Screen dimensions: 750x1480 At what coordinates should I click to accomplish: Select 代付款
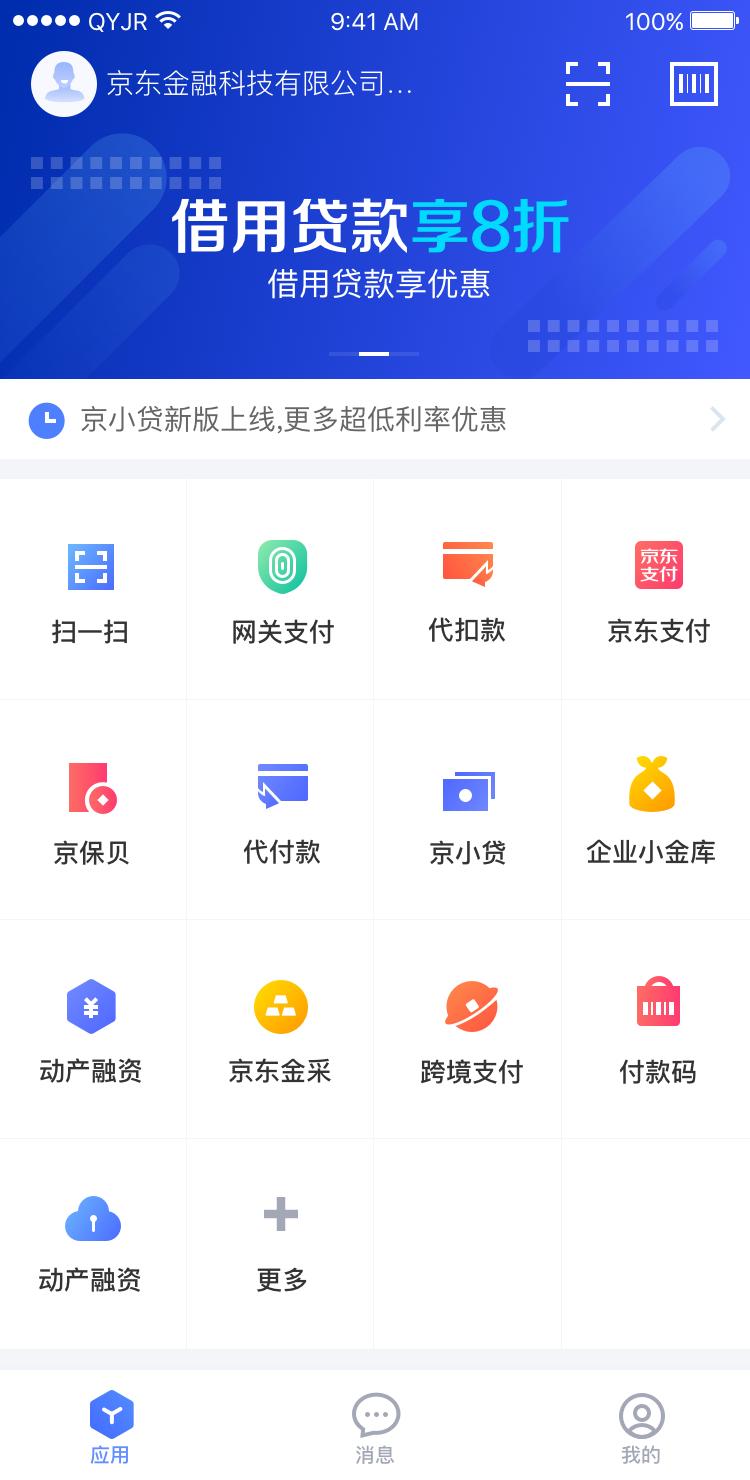[282, 810]
